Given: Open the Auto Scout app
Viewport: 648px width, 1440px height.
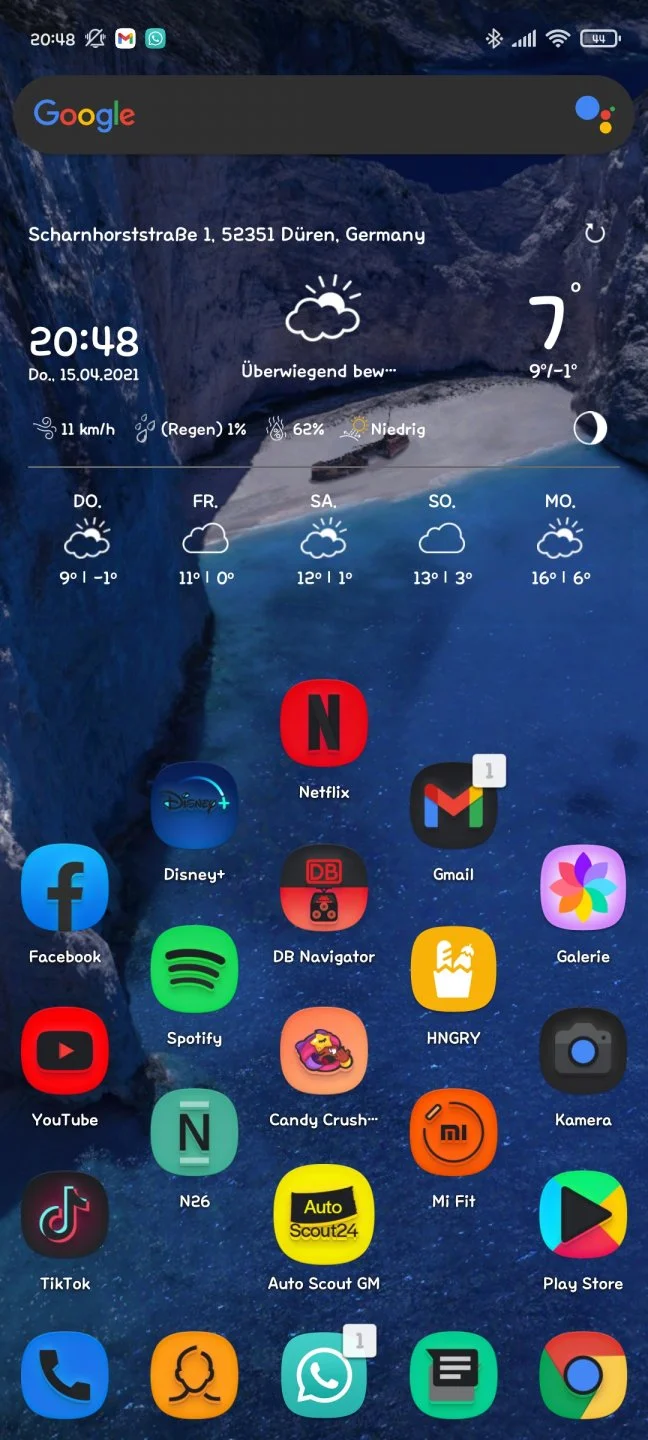Looking at the screenshot, I should pos(324,1215).
